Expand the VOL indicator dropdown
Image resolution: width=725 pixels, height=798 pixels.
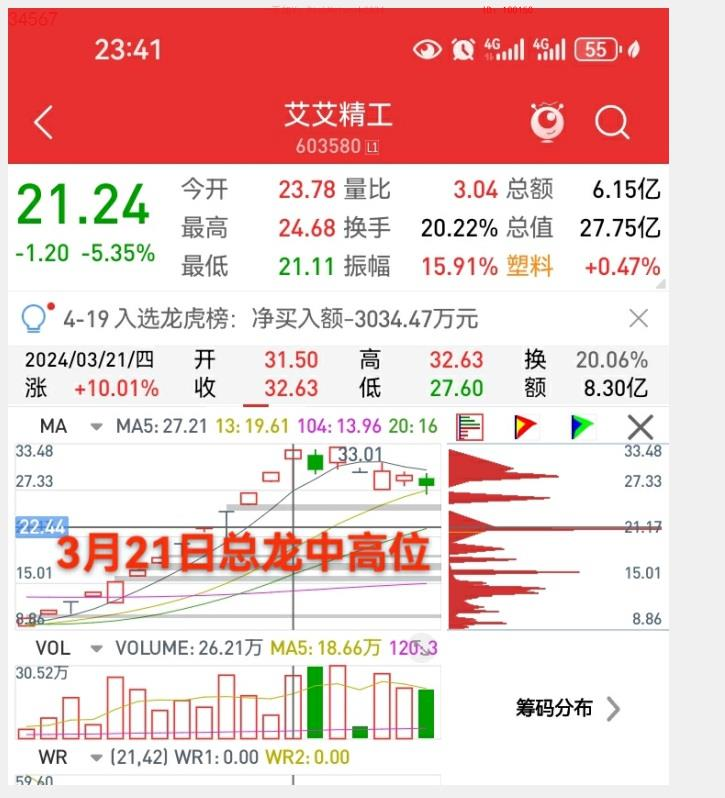coord(96,648)
